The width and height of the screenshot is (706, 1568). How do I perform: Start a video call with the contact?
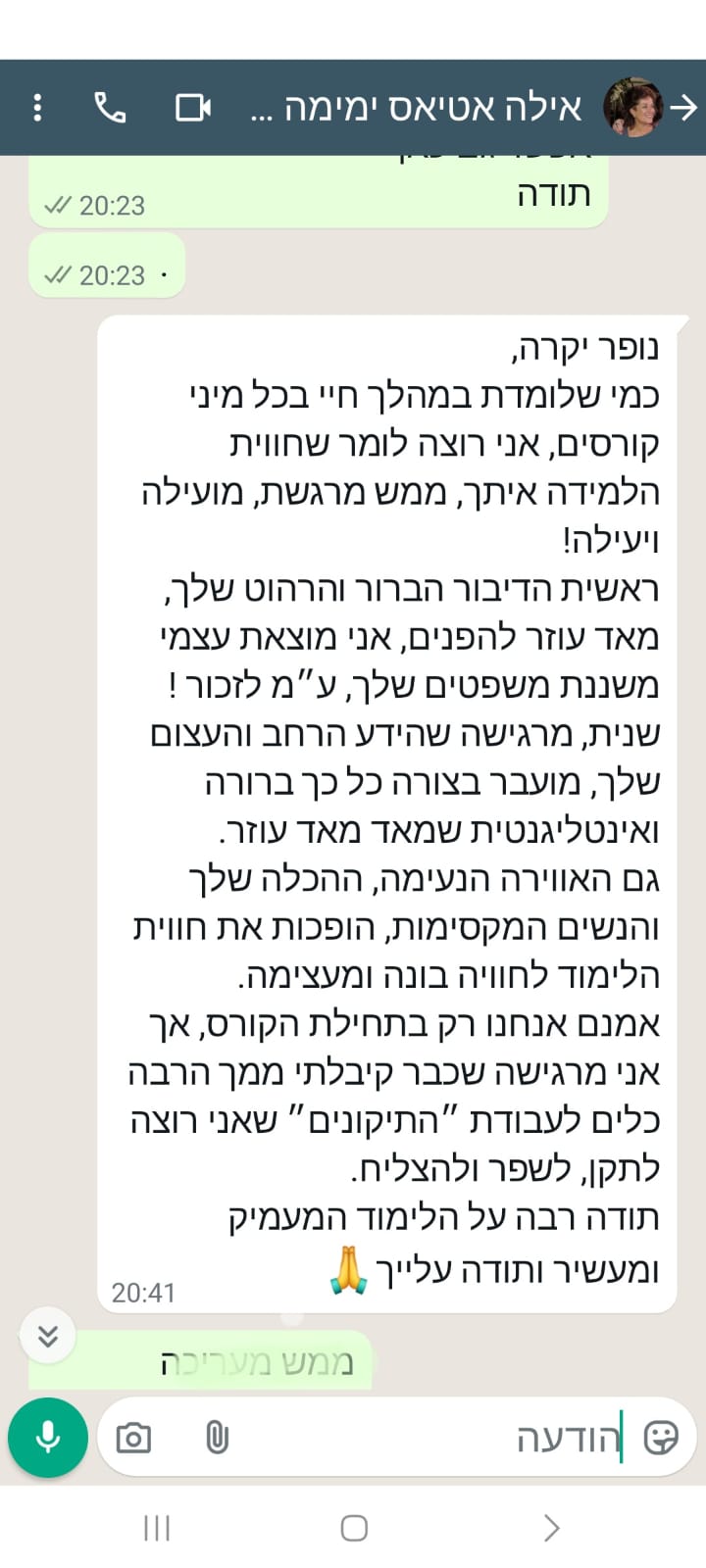point(193,107)
